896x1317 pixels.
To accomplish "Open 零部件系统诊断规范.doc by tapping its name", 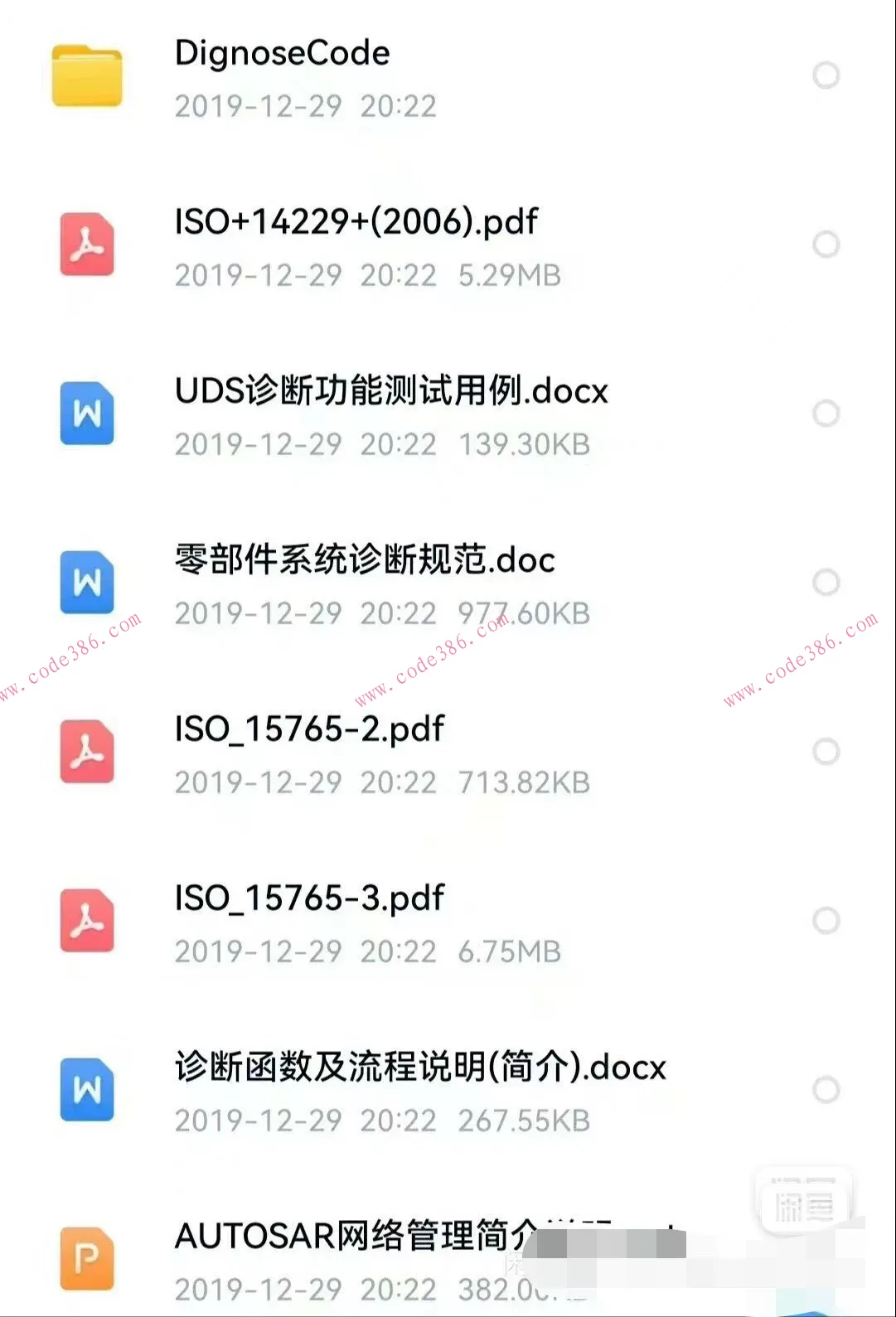I will (x=365, y=559).
